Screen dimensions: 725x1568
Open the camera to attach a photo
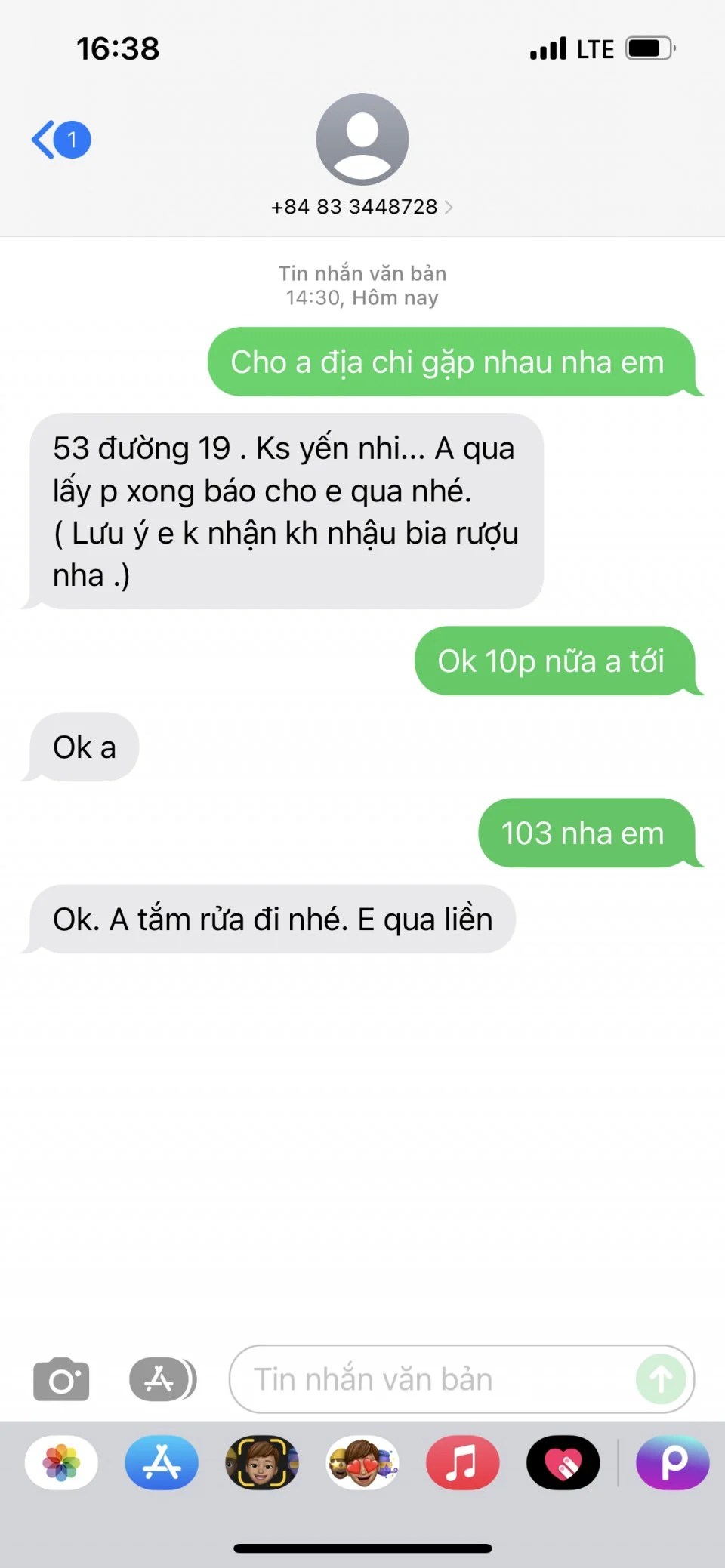point(61,1379)
